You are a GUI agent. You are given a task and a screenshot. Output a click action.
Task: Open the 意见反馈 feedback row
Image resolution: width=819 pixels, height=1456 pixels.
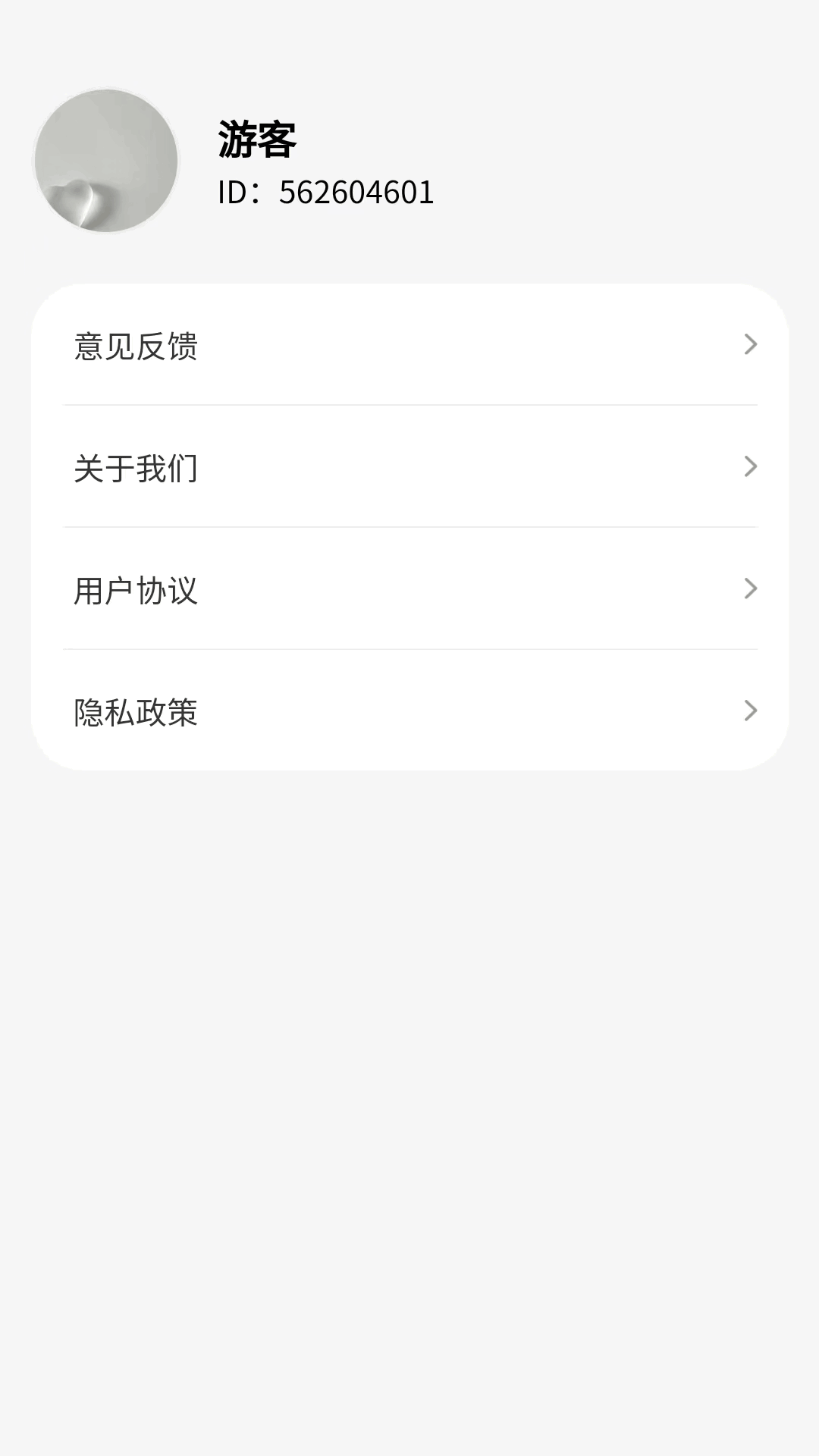coord(409,346)
